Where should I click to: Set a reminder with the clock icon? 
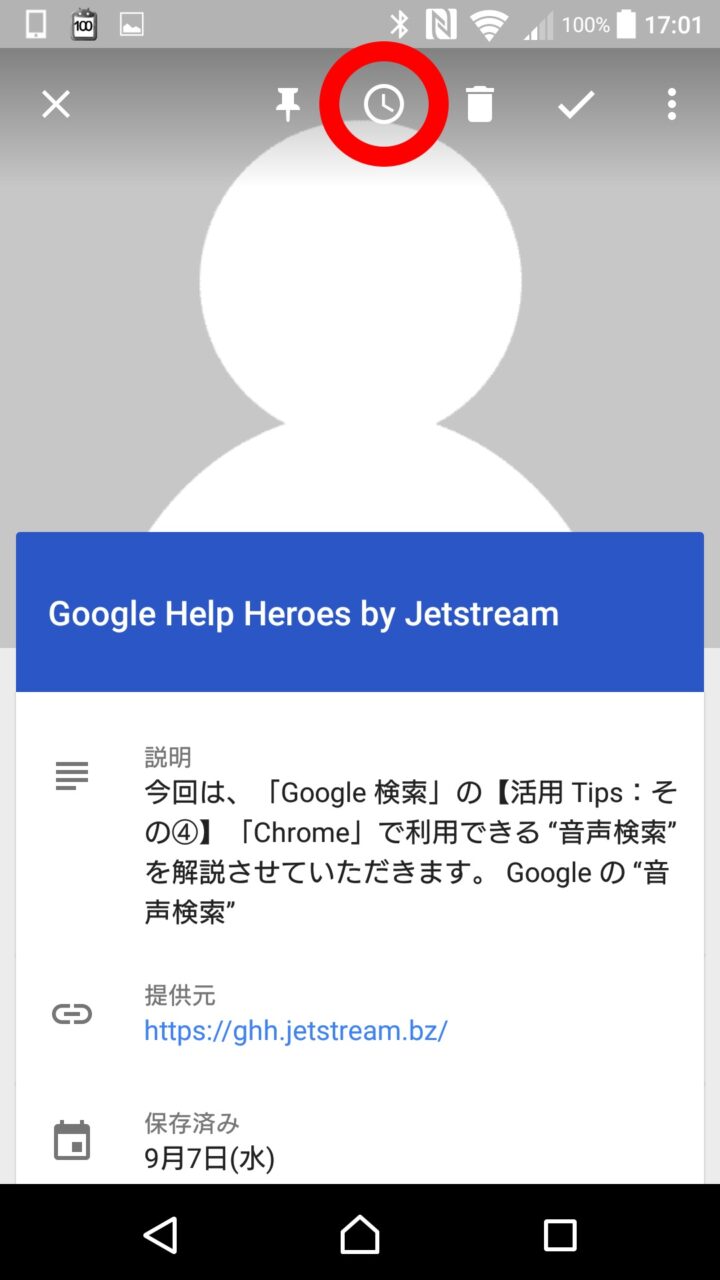383,104
